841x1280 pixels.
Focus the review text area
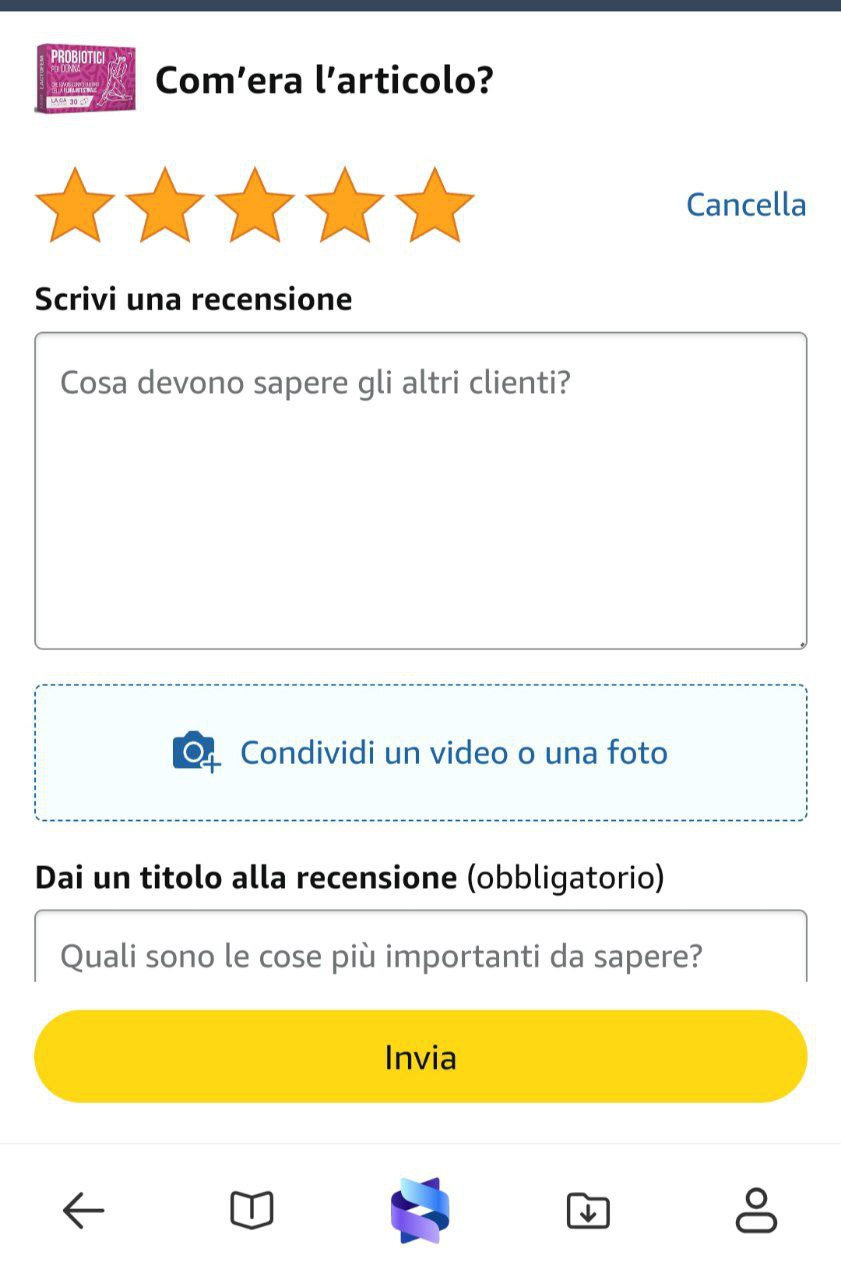pyautogui.click(x=420, y=490)
